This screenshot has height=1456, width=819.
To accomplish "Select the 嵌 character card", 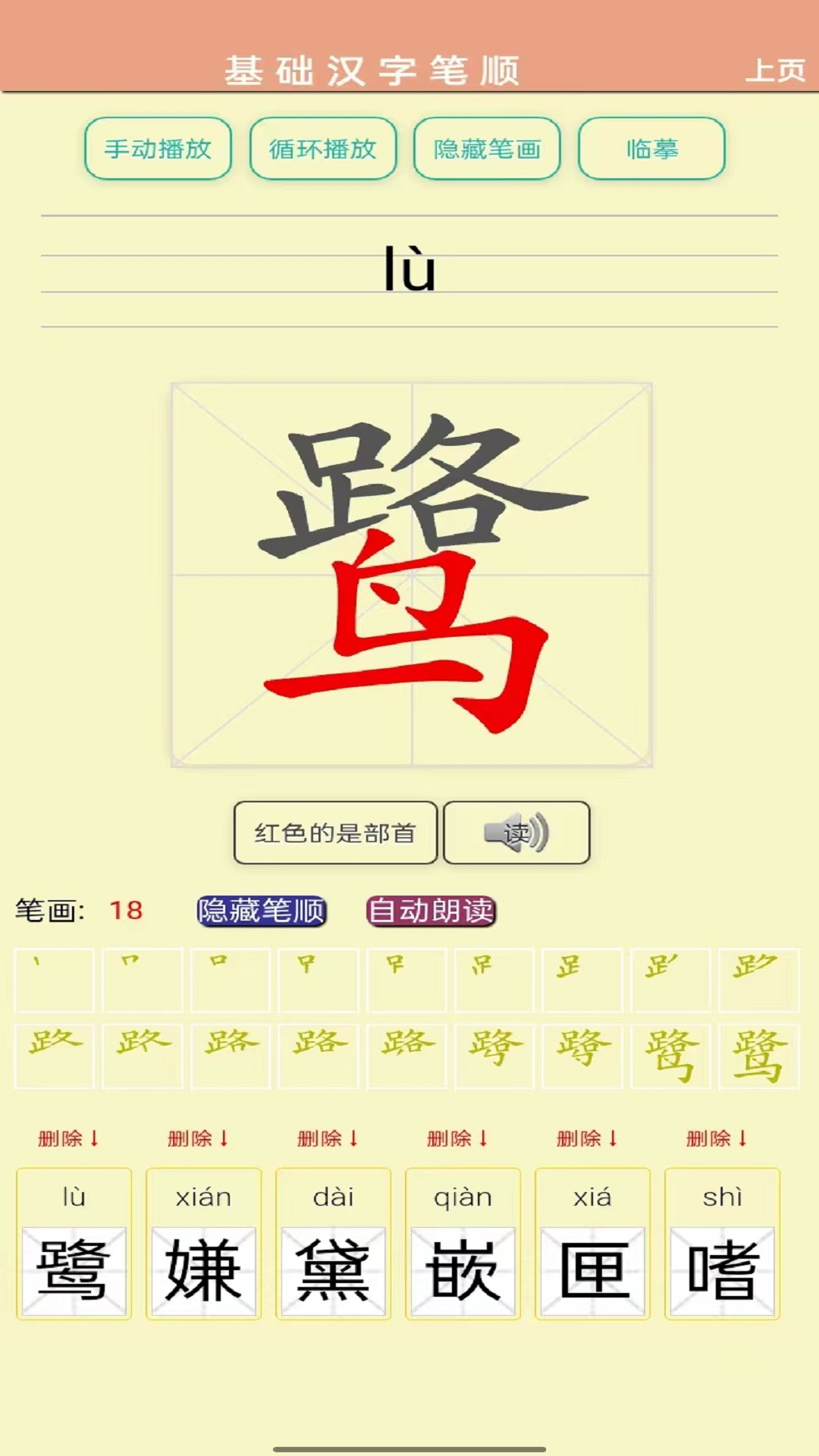I will click(x=463, y=1270).
